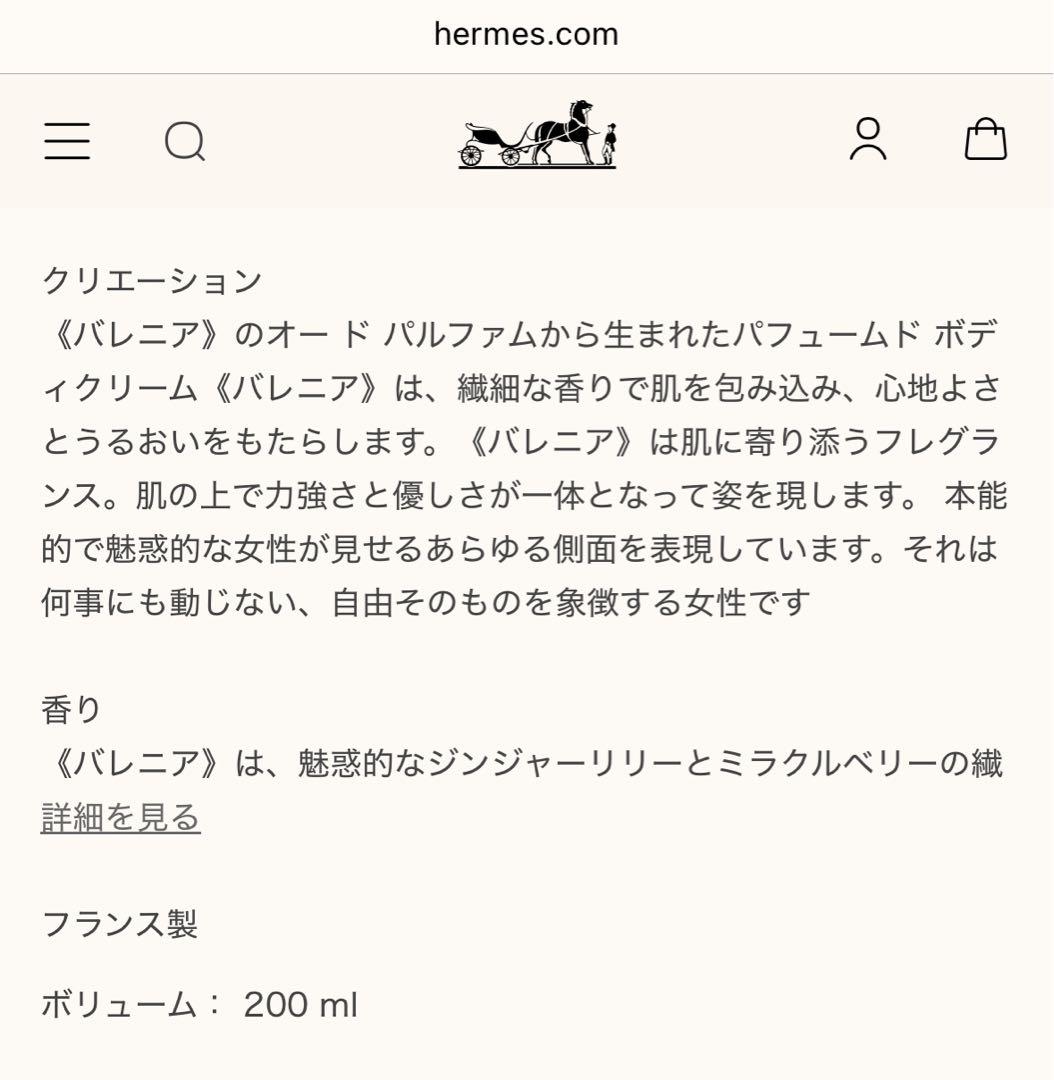Image resolution: width=1054 pixels, height=1080 pixels.
Task: Reveal the hidden scent text via 詳細を見る
Action: 120,816
